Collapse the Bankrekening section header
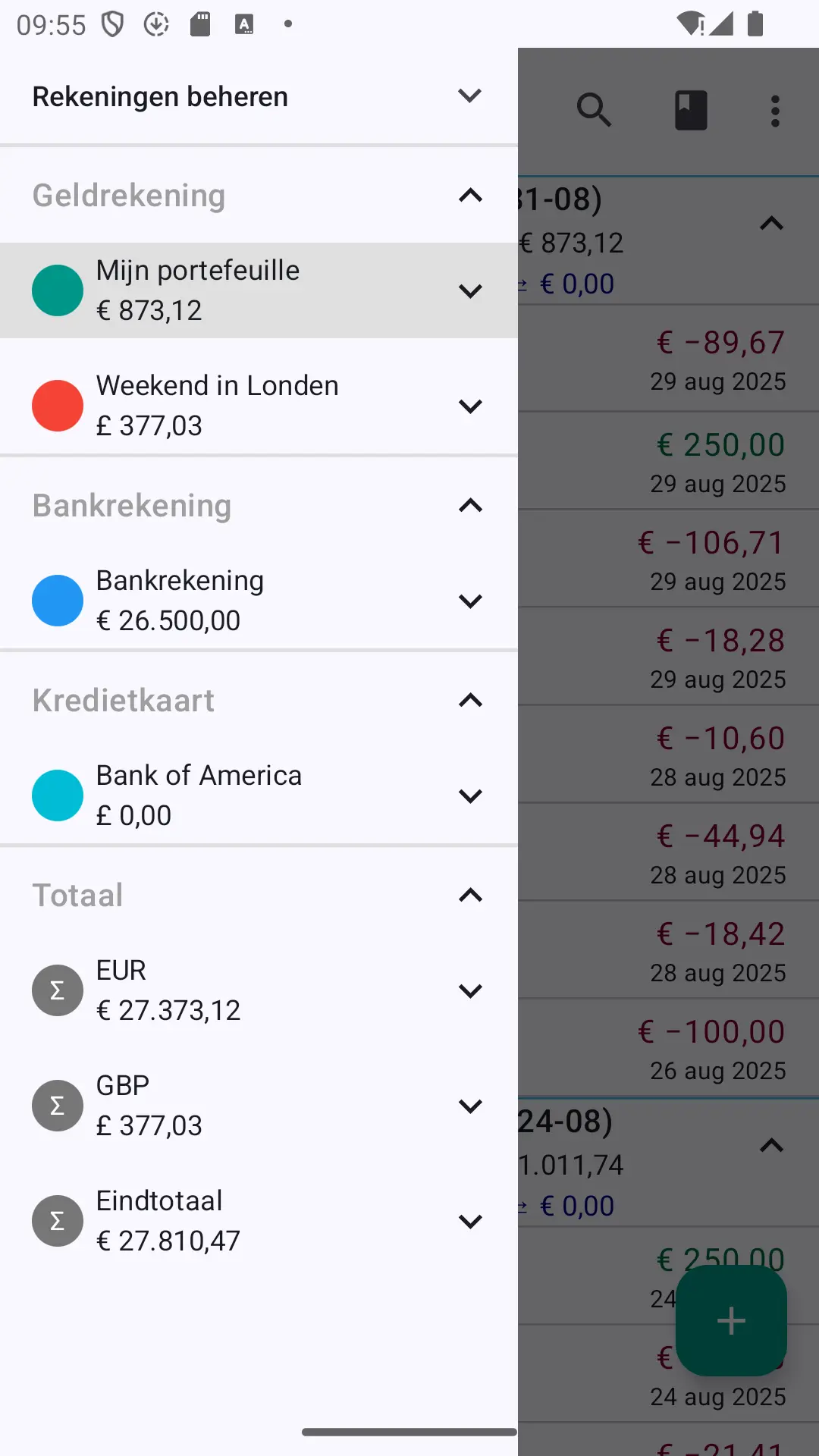819x1456 pixels. point(470,506)
